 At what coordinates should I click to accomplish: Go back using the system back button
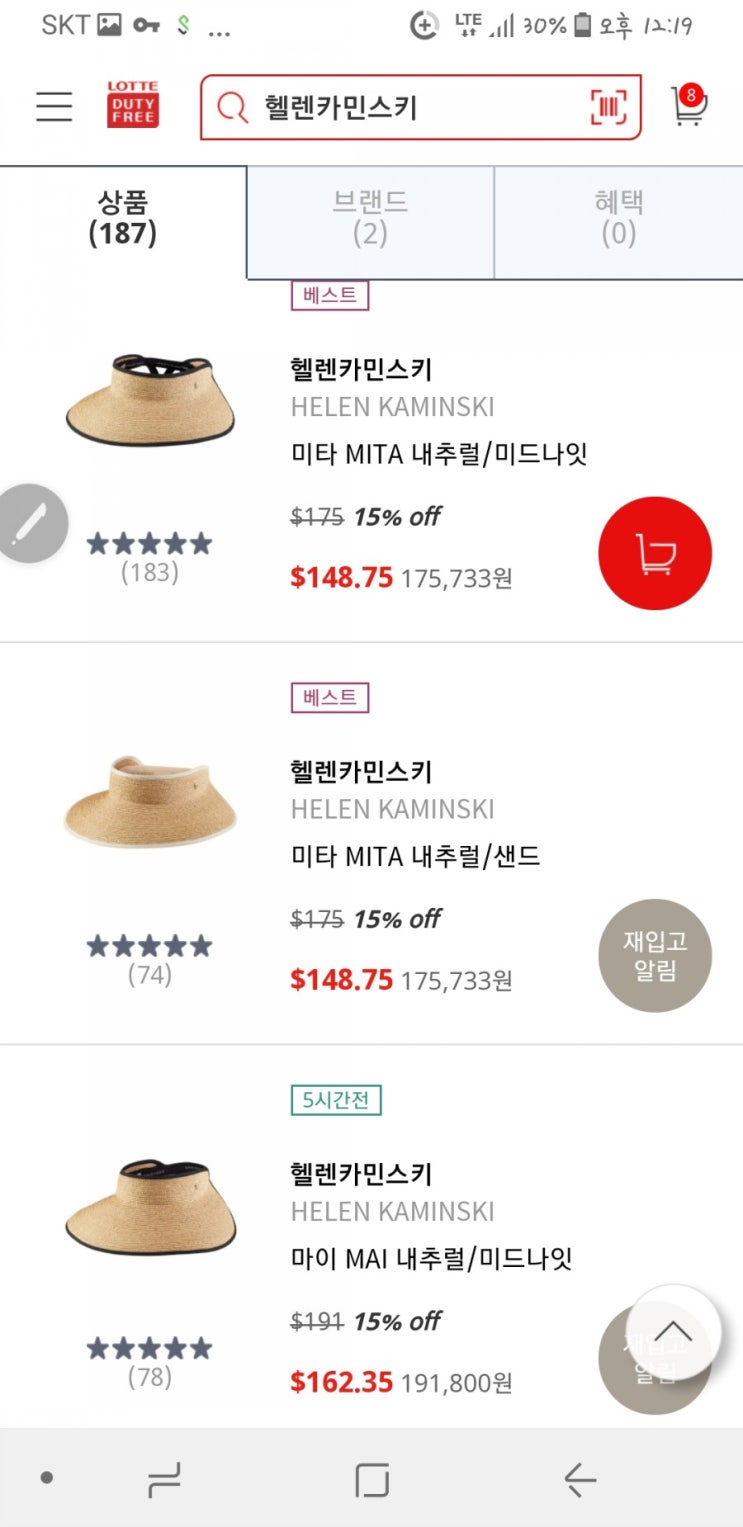579,1479
